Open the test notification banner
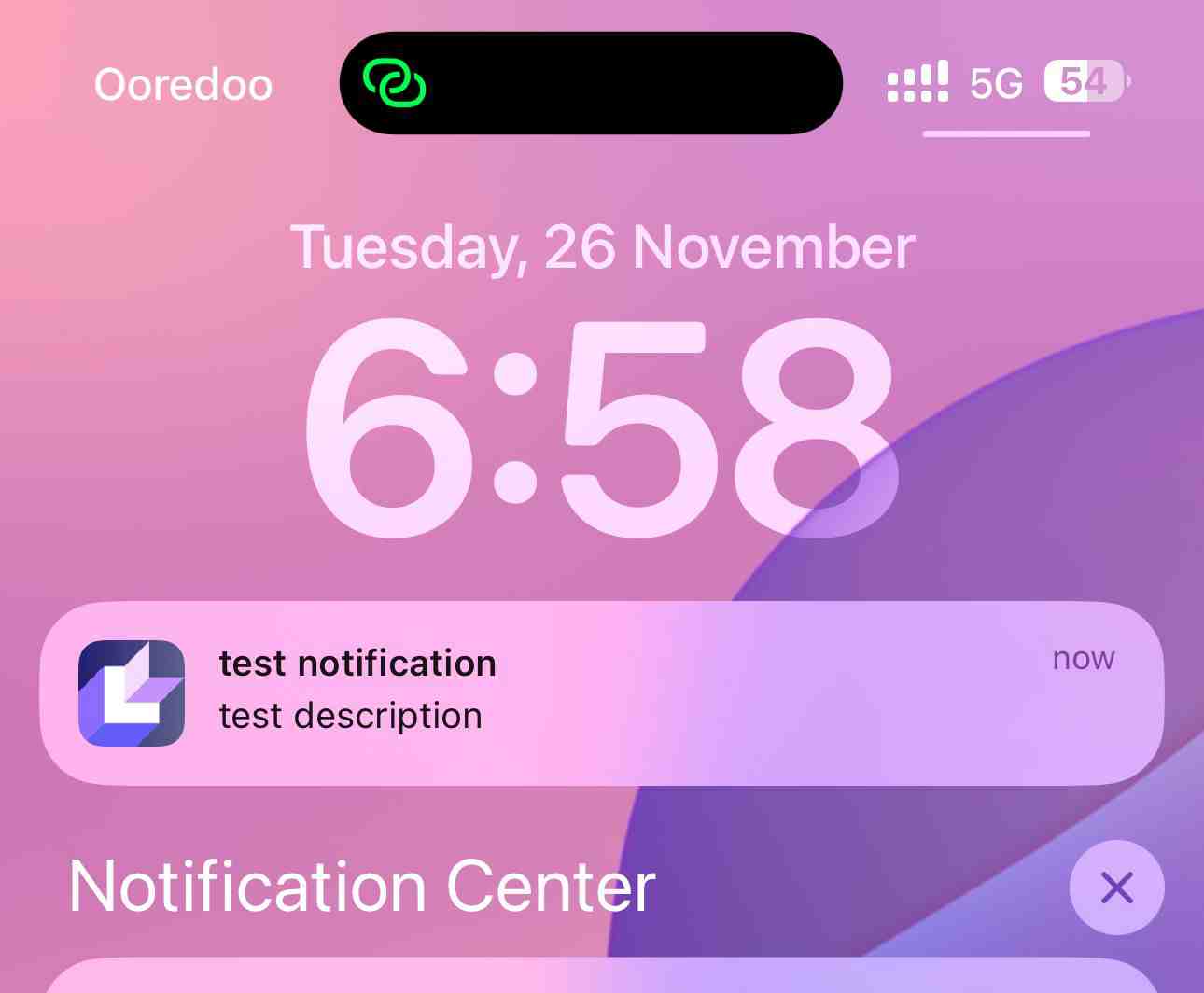 601,692
